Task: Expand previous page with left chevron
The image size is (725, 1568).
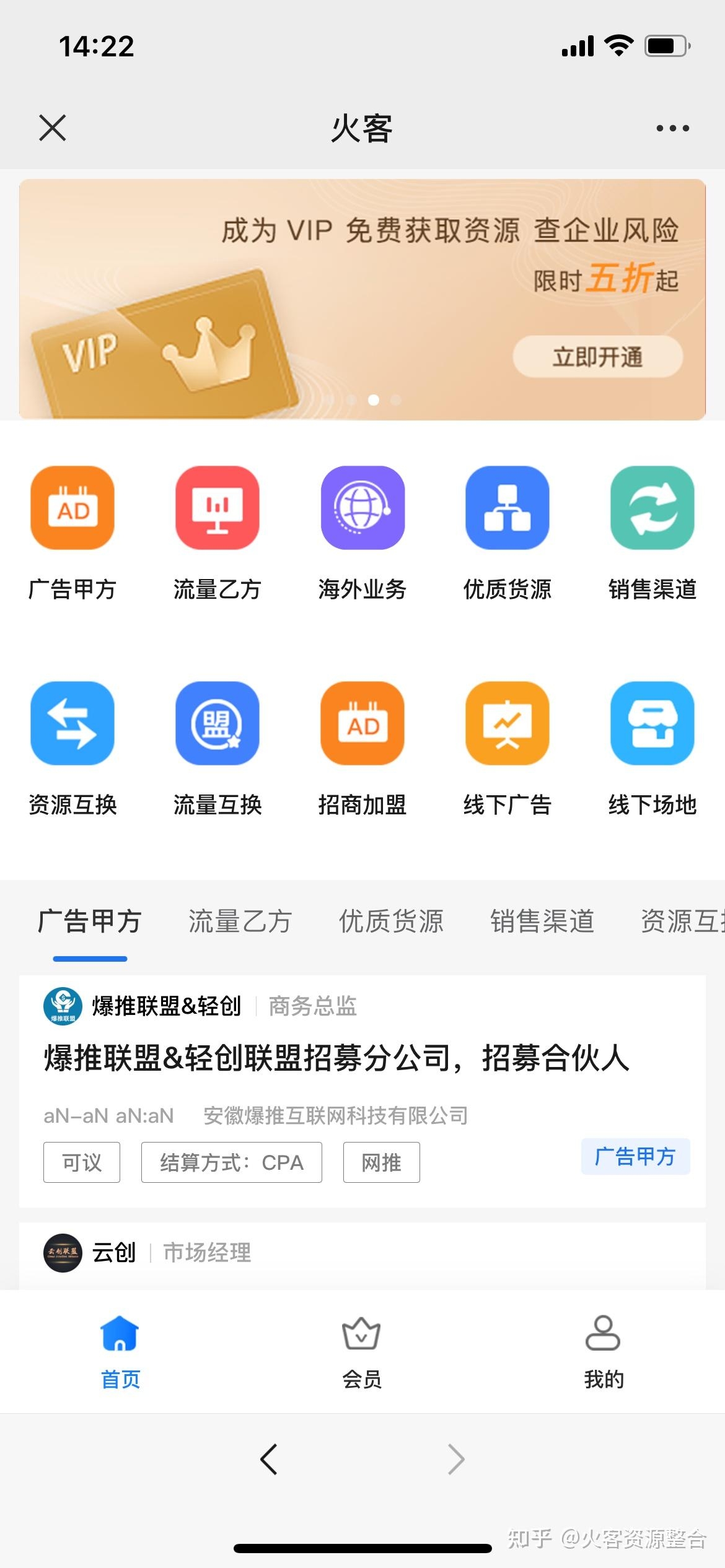Action: (x=268, y=1460)
